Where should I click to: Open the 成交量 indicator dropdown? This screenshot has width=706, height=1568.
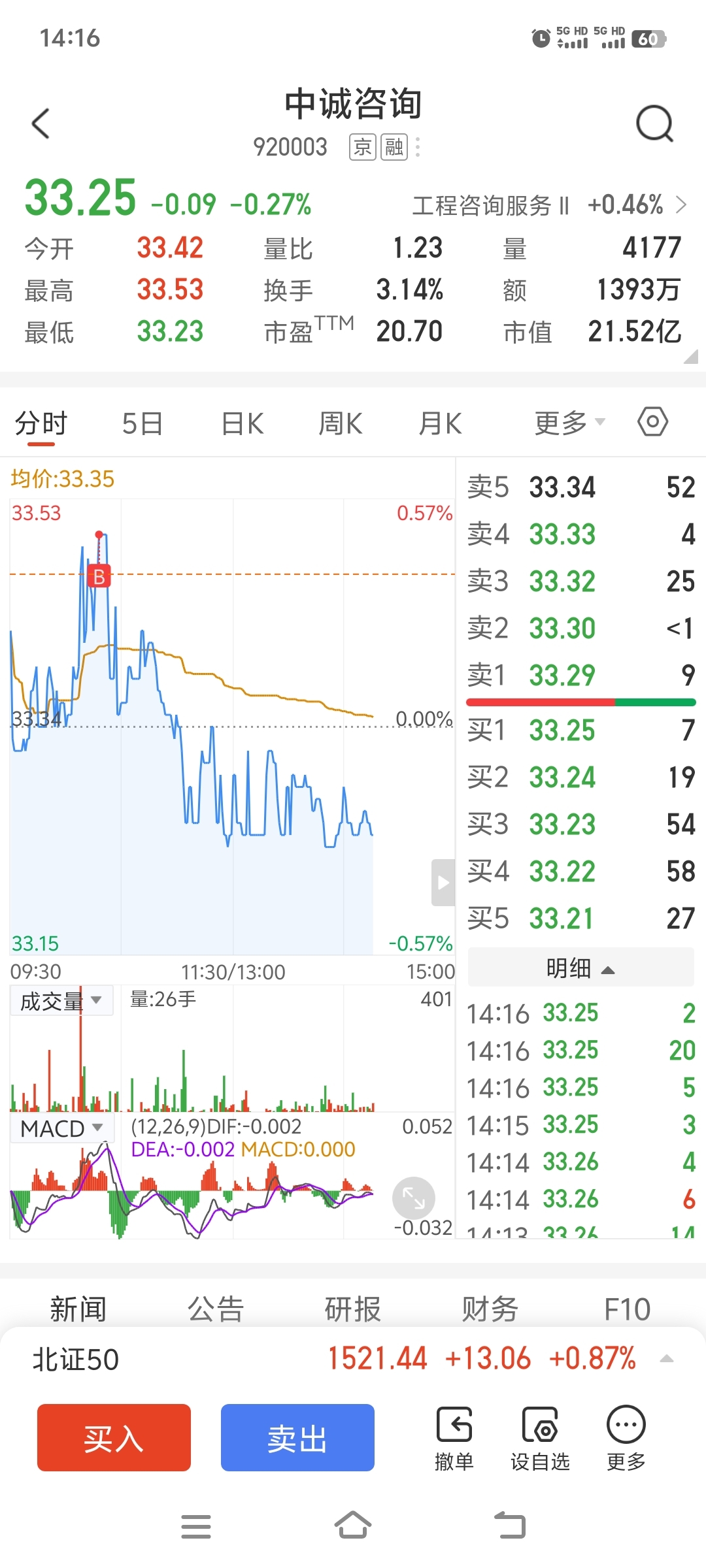click(x=61, y=1001)
